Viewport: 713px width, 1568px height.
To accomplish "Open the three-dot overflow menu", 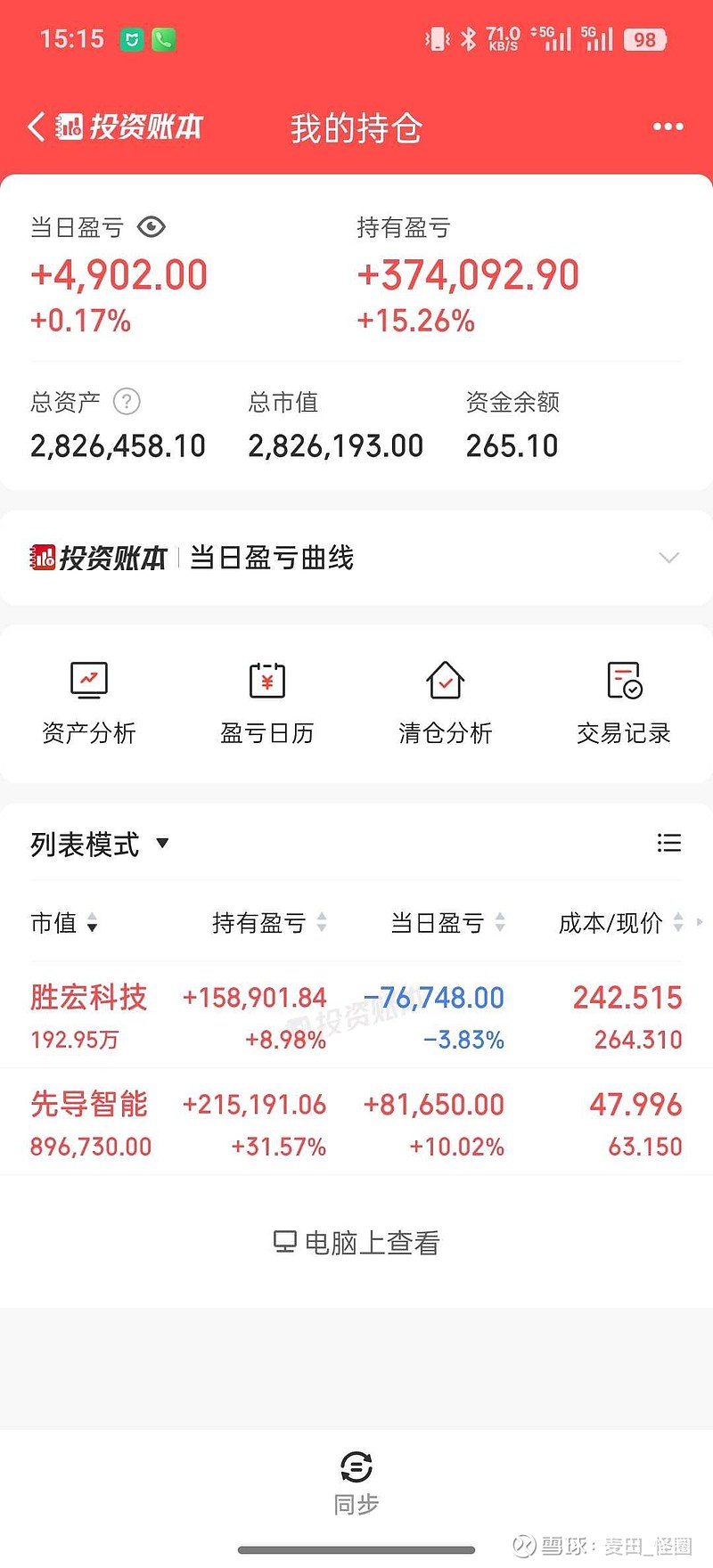I will tap(667, 127).
